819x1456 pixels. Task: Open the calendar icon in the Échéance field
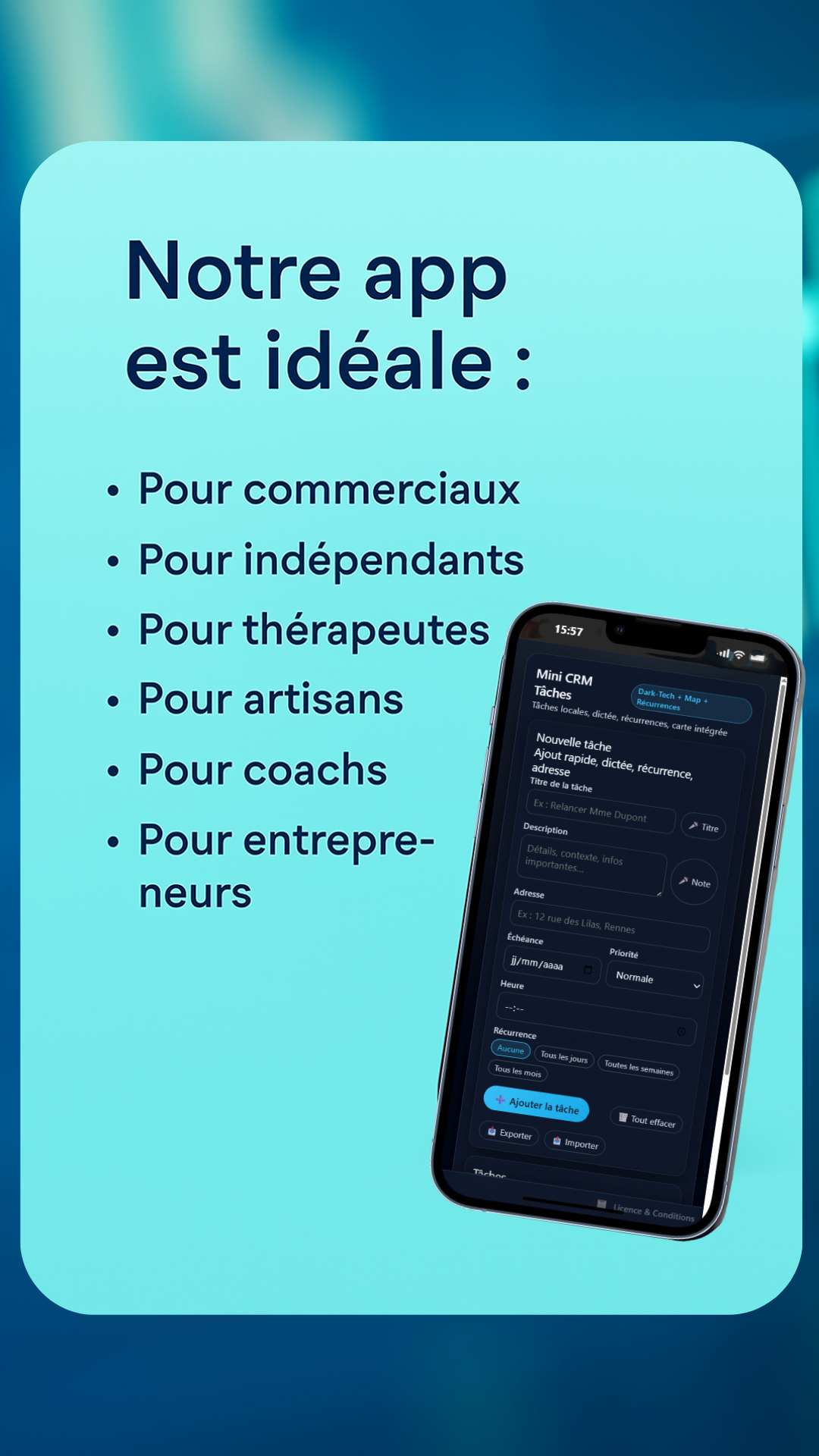tap(588, 968)
